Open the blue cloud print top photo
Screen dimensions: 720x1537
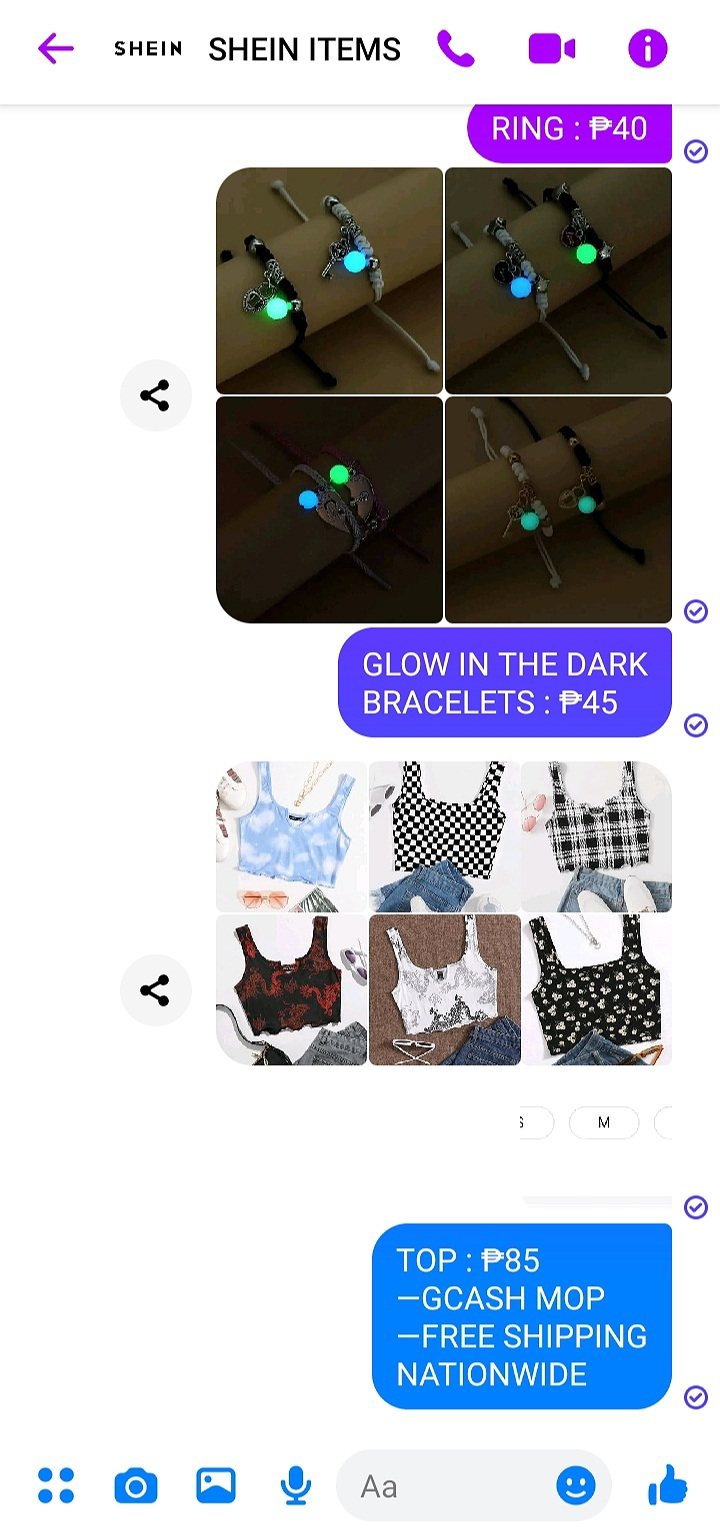pyautogui.click(x=291, y=836)
